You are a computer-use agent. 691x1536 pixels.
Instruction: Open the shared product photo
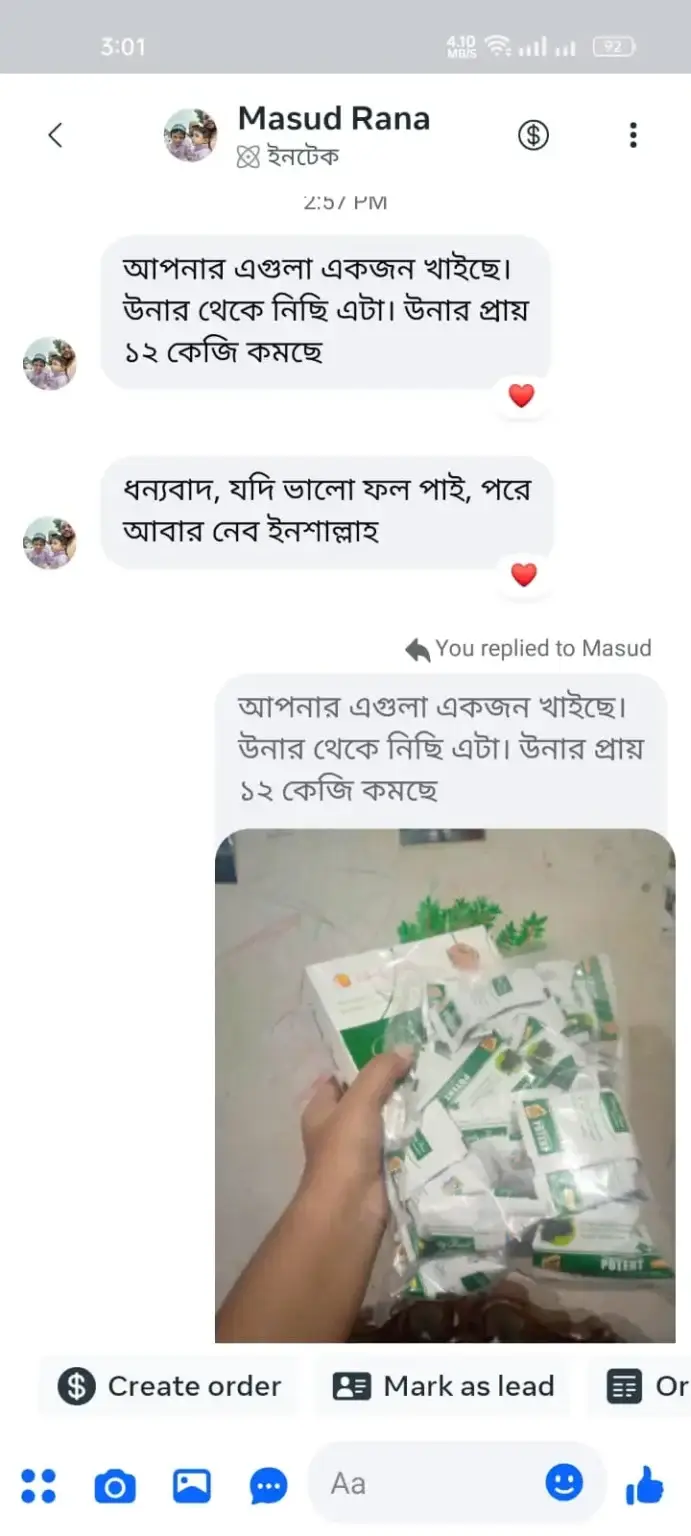(445, 1085)
